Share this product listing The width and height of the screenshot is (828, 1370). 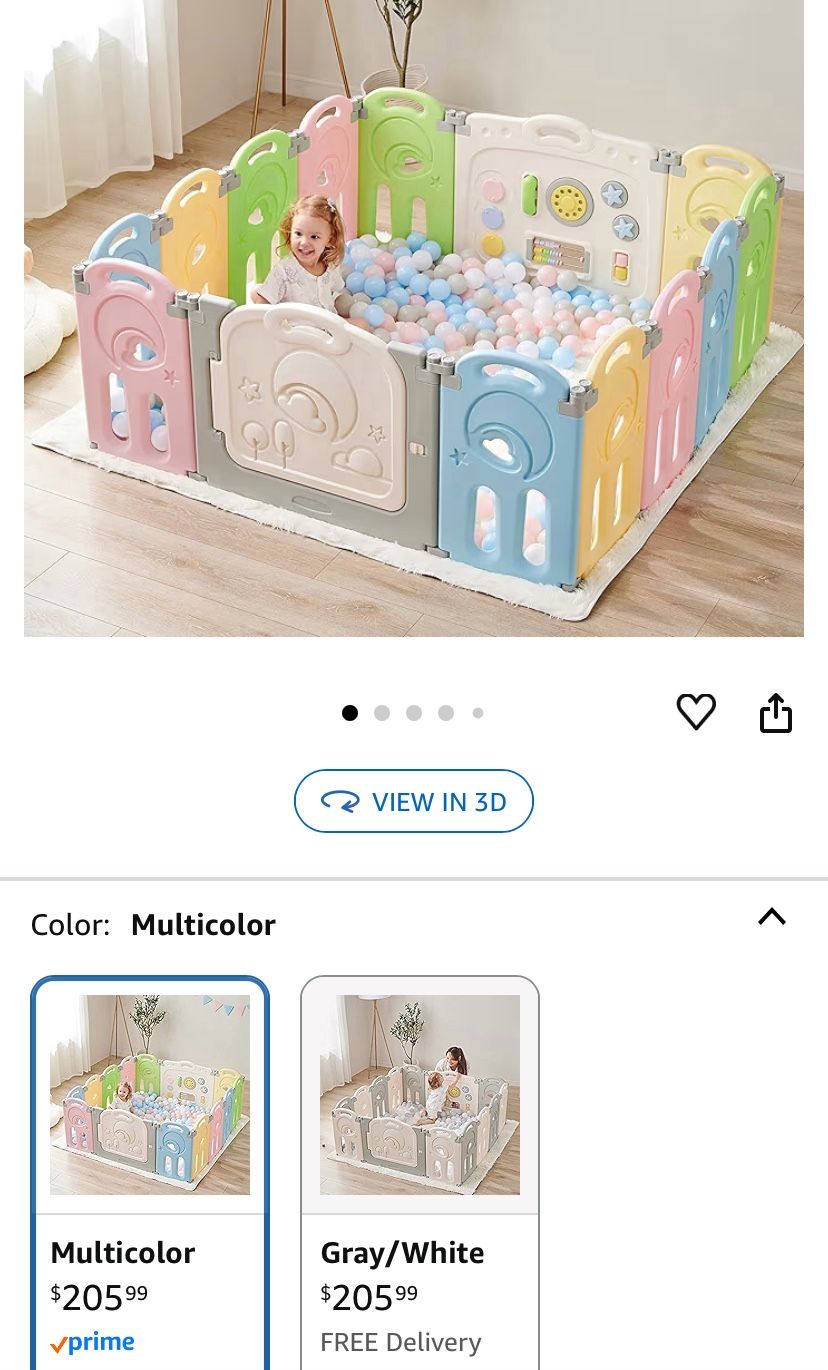(x=775, y=713)
